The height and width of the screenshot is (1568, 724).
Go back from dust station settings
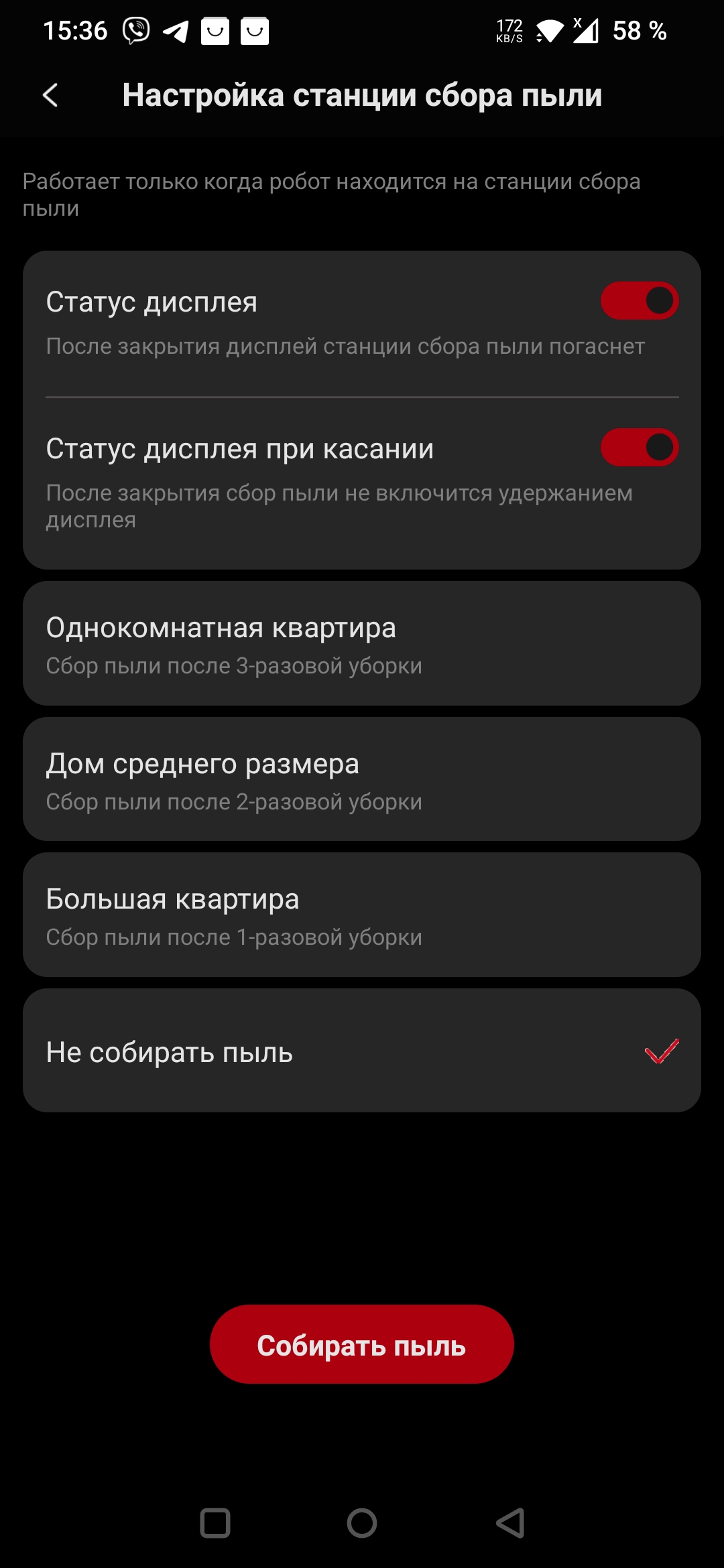pos(50,95)
